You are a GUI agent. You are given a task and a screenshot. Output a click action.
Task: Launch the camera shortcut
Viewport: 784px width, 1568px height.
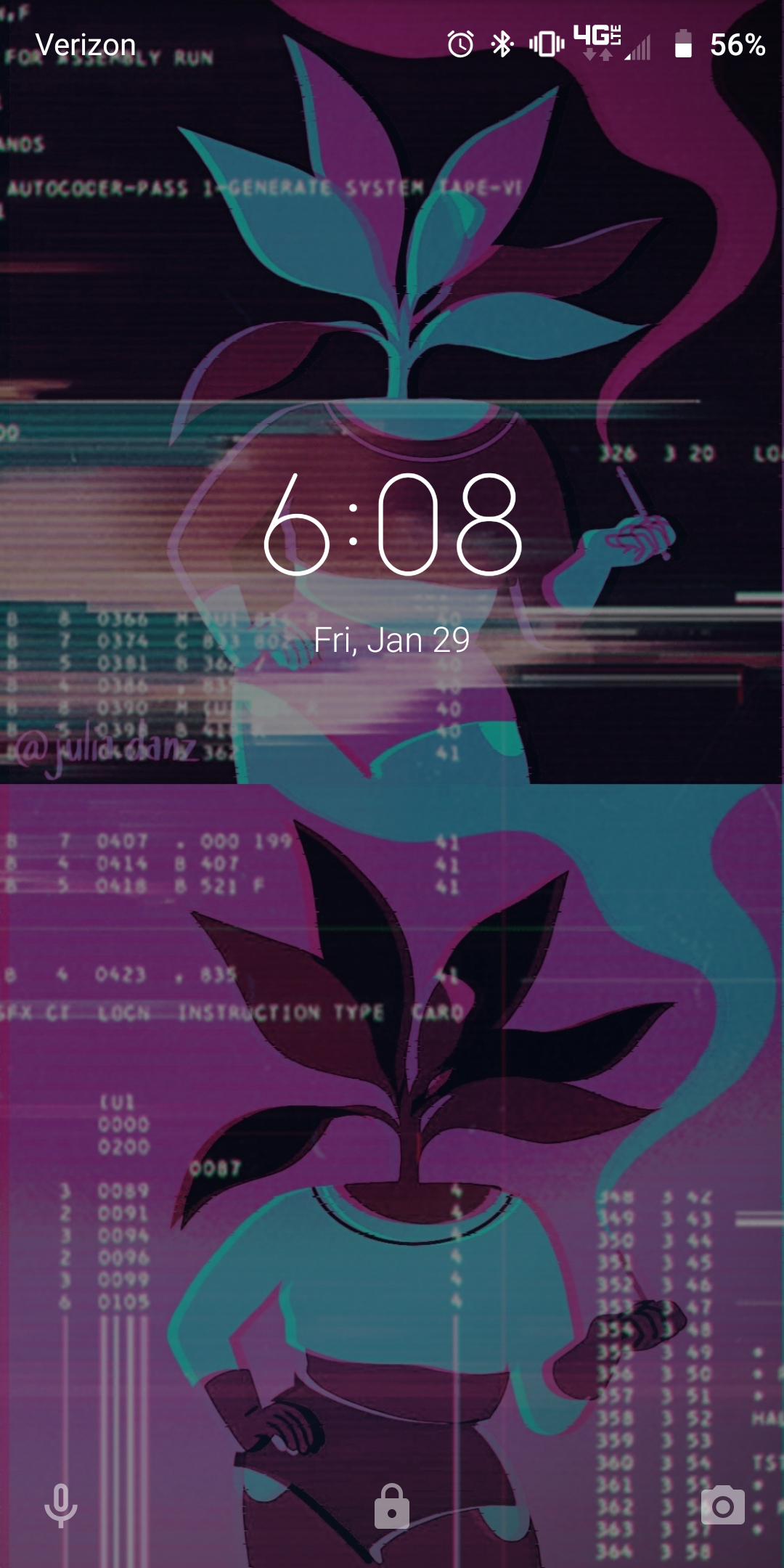click(722, 1506)
